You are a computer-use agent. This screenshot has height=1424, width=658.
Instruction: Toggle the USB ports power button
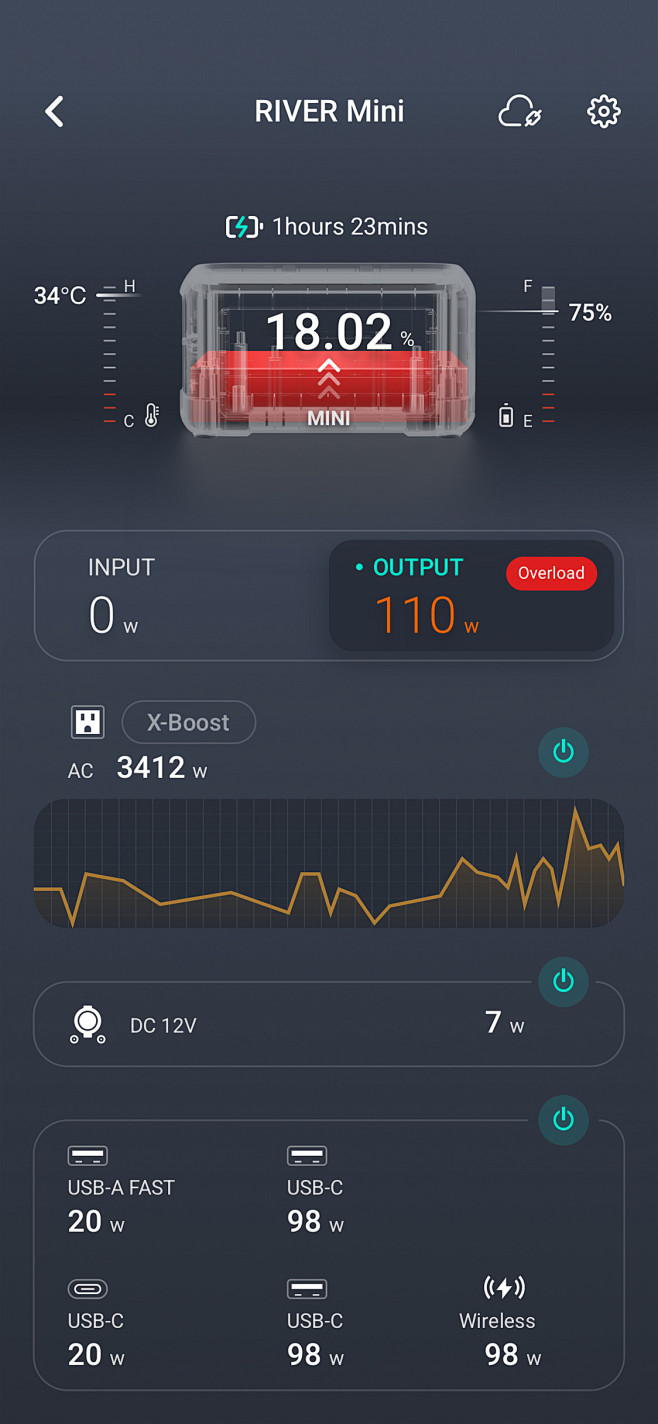tap(563, 1119)
